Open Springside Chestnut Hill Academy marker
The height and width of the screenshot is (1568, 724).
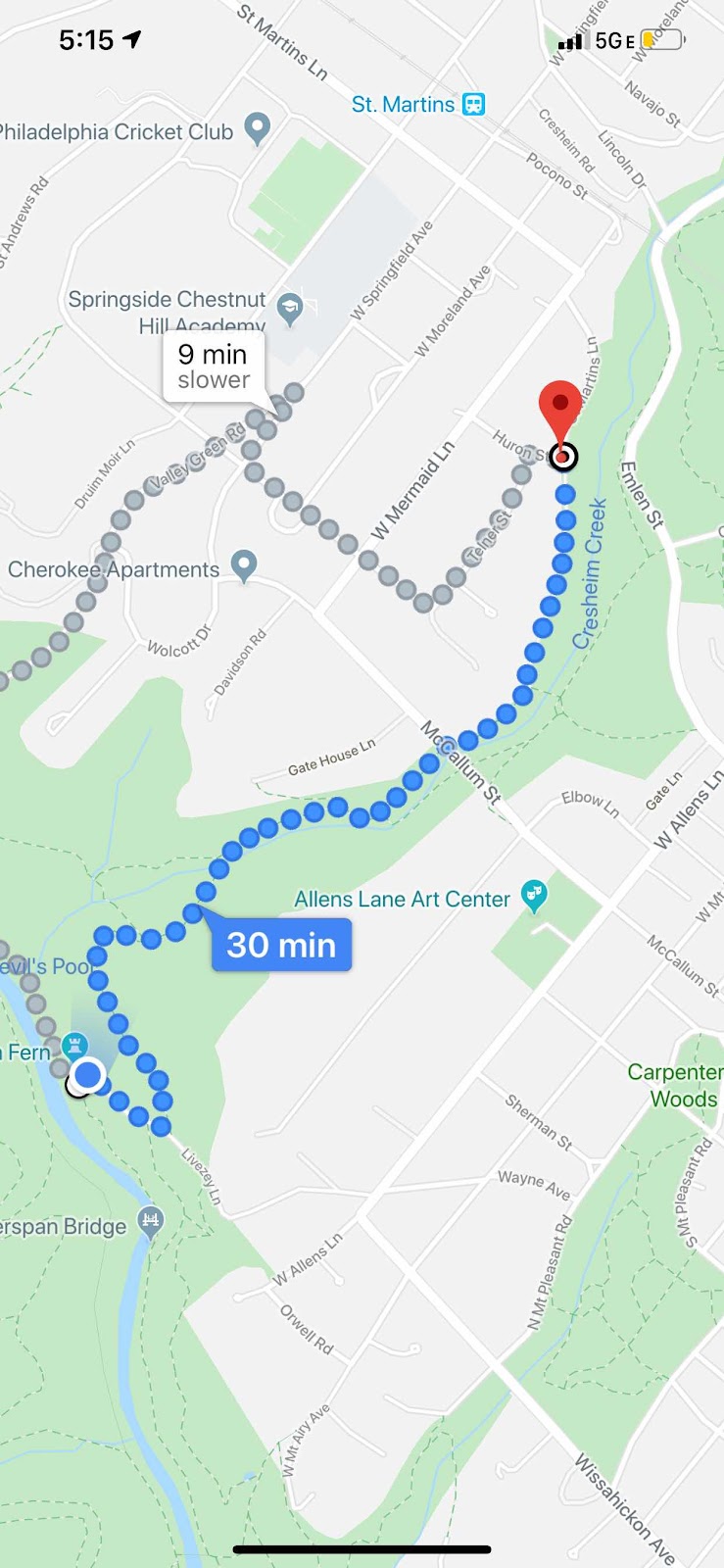coord(289,309)
